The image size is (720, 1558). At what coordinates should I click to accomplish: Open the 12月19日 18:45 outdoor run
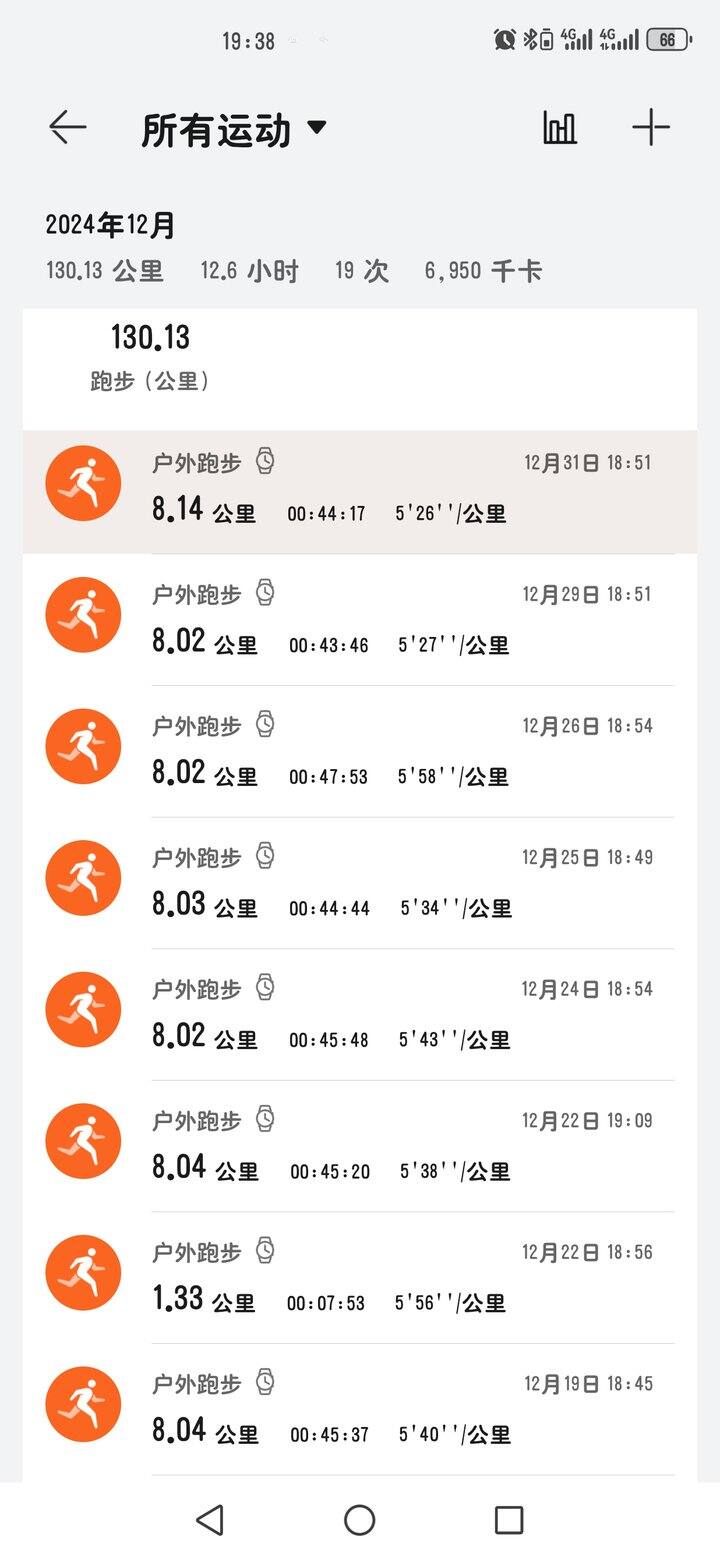(360, 1410)
